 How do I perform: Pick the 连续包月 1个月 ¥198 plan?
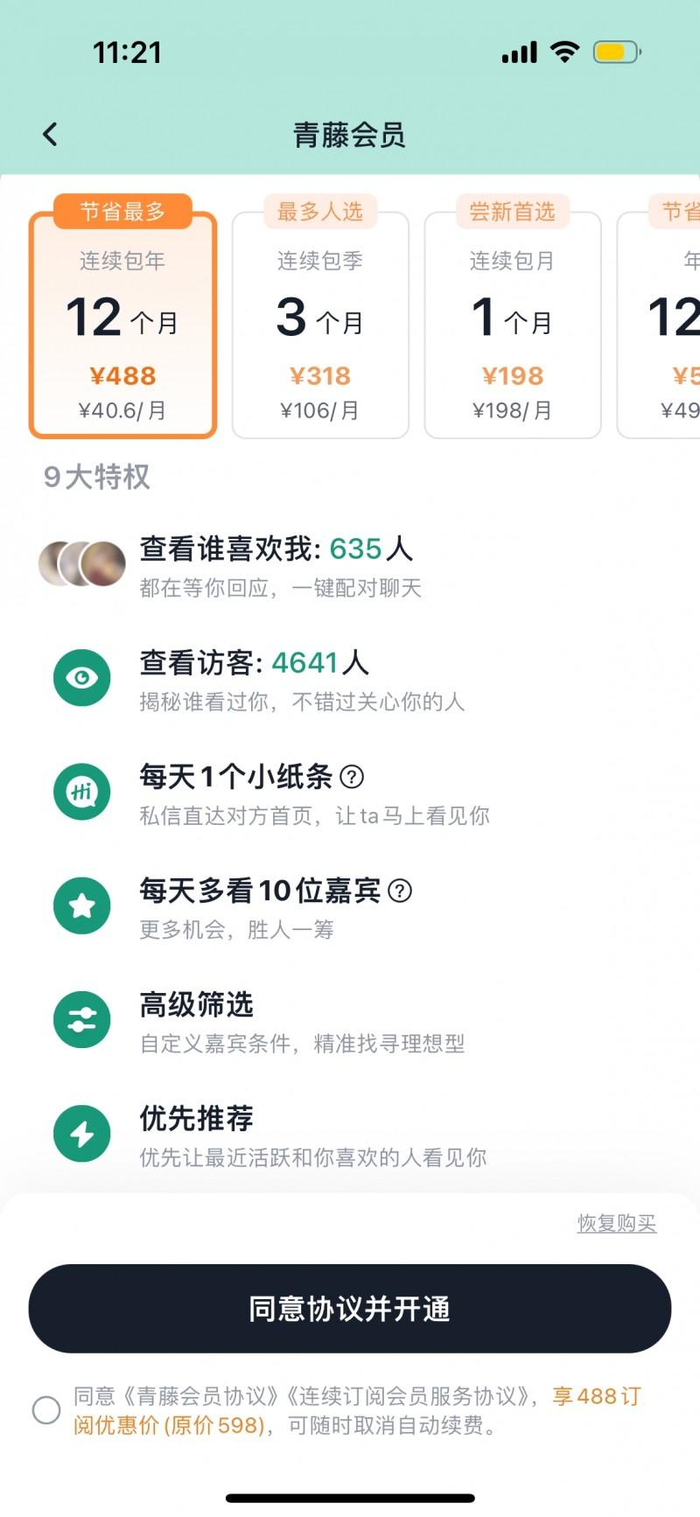click(x=512, y=326)
